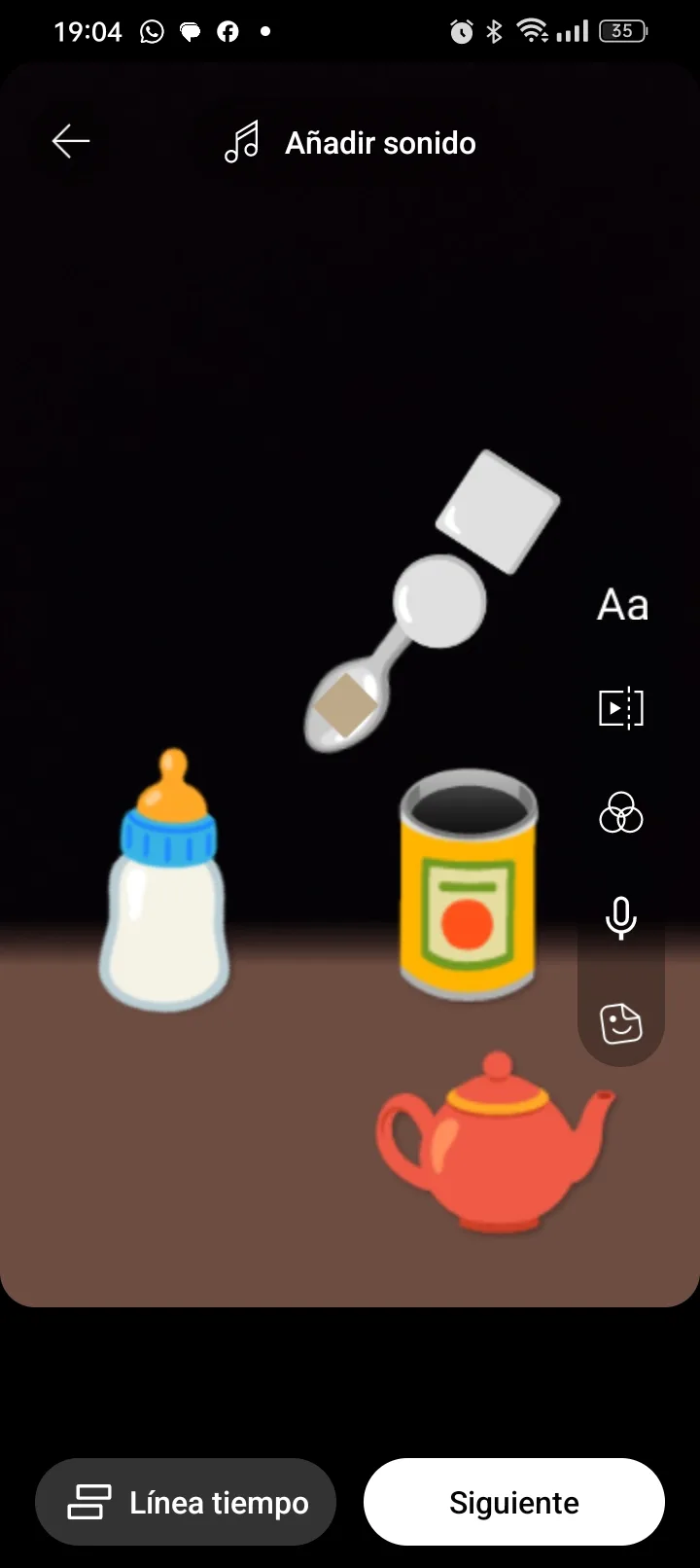Continue with Siguiente button
The height and width of the screenshot is (1568, 700).
click(513, 1503)
